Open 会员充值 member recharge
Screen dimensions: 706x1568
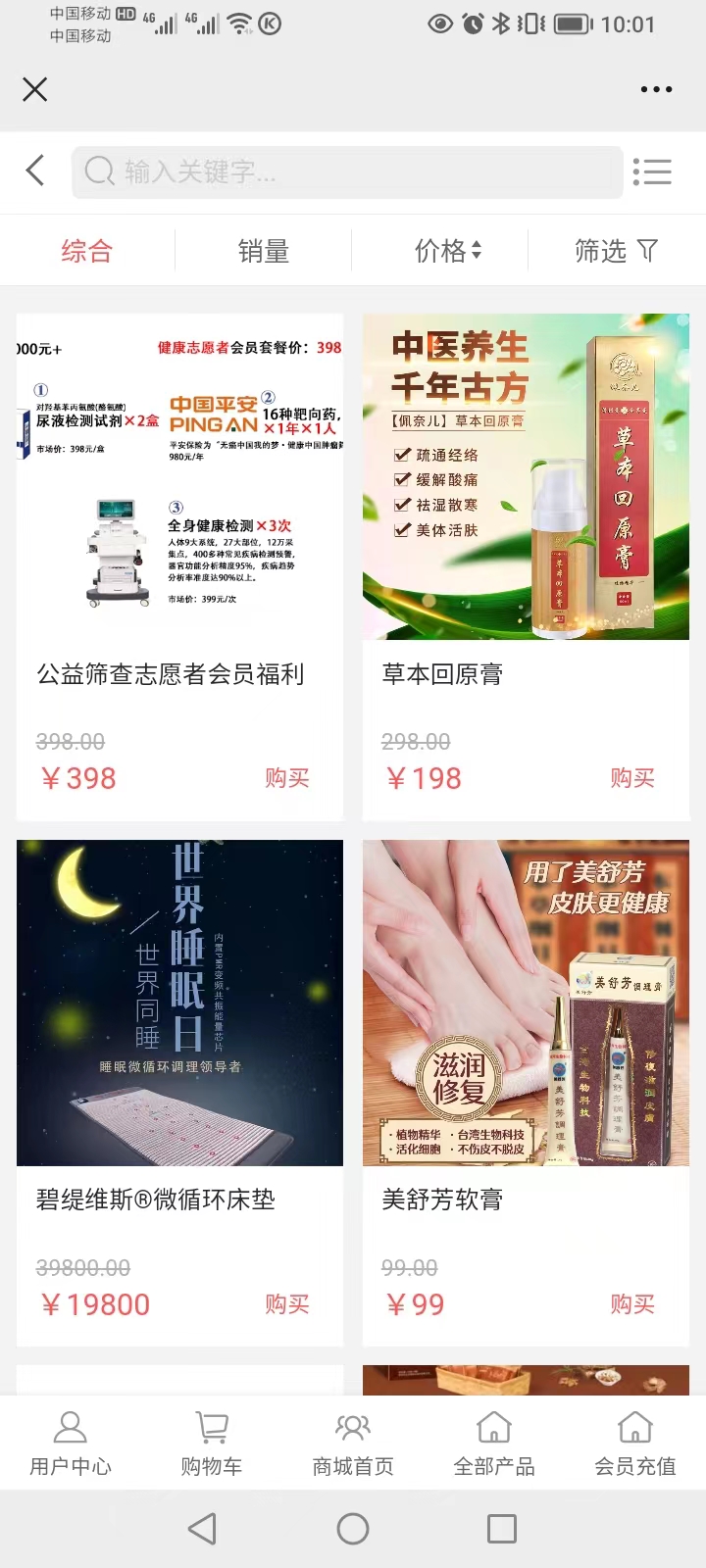tap(633, 1441)
